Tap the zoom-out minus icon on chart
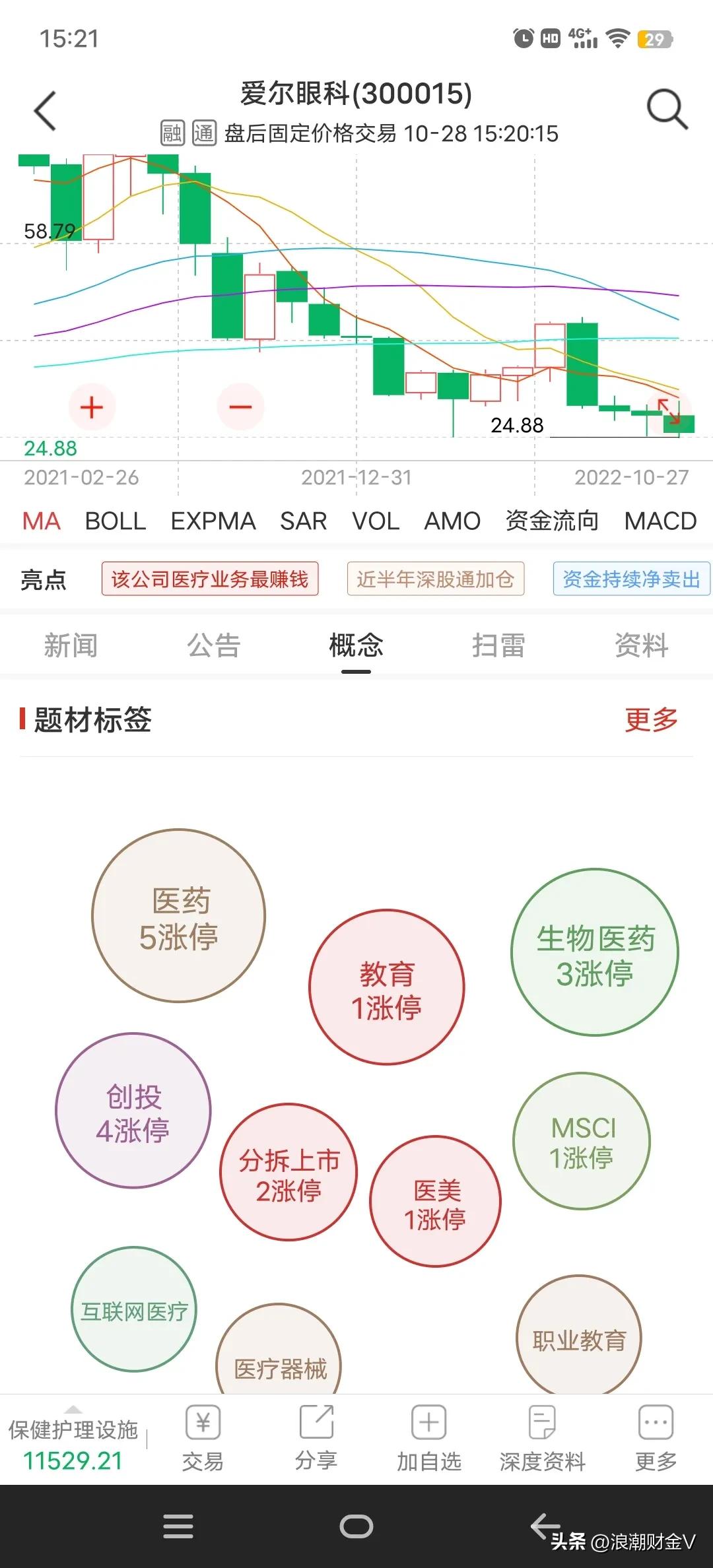713x1568 pixels. (x=240, y=407)
